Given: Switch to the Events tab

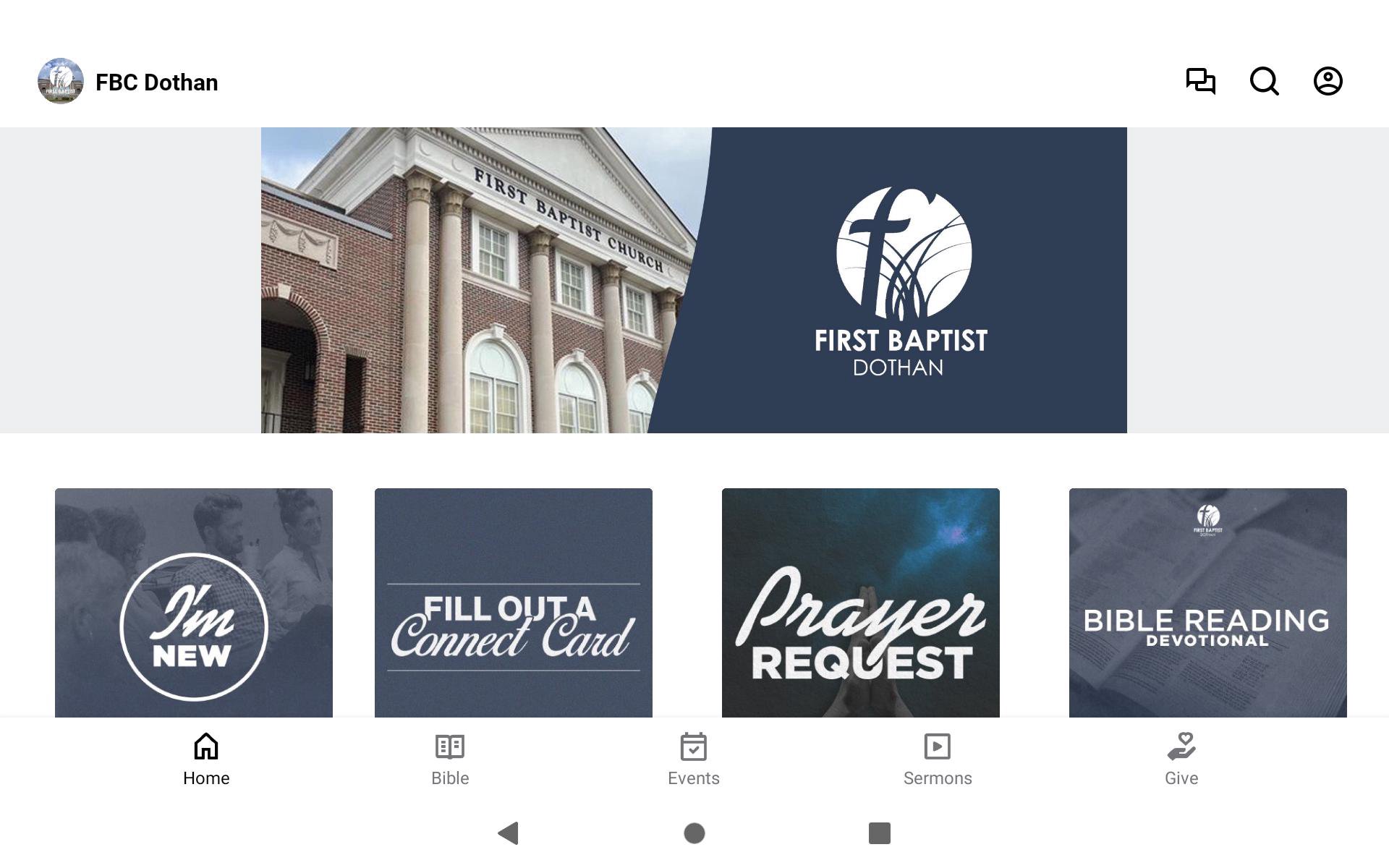Looking at the screenshot, I should click(694, 759).
